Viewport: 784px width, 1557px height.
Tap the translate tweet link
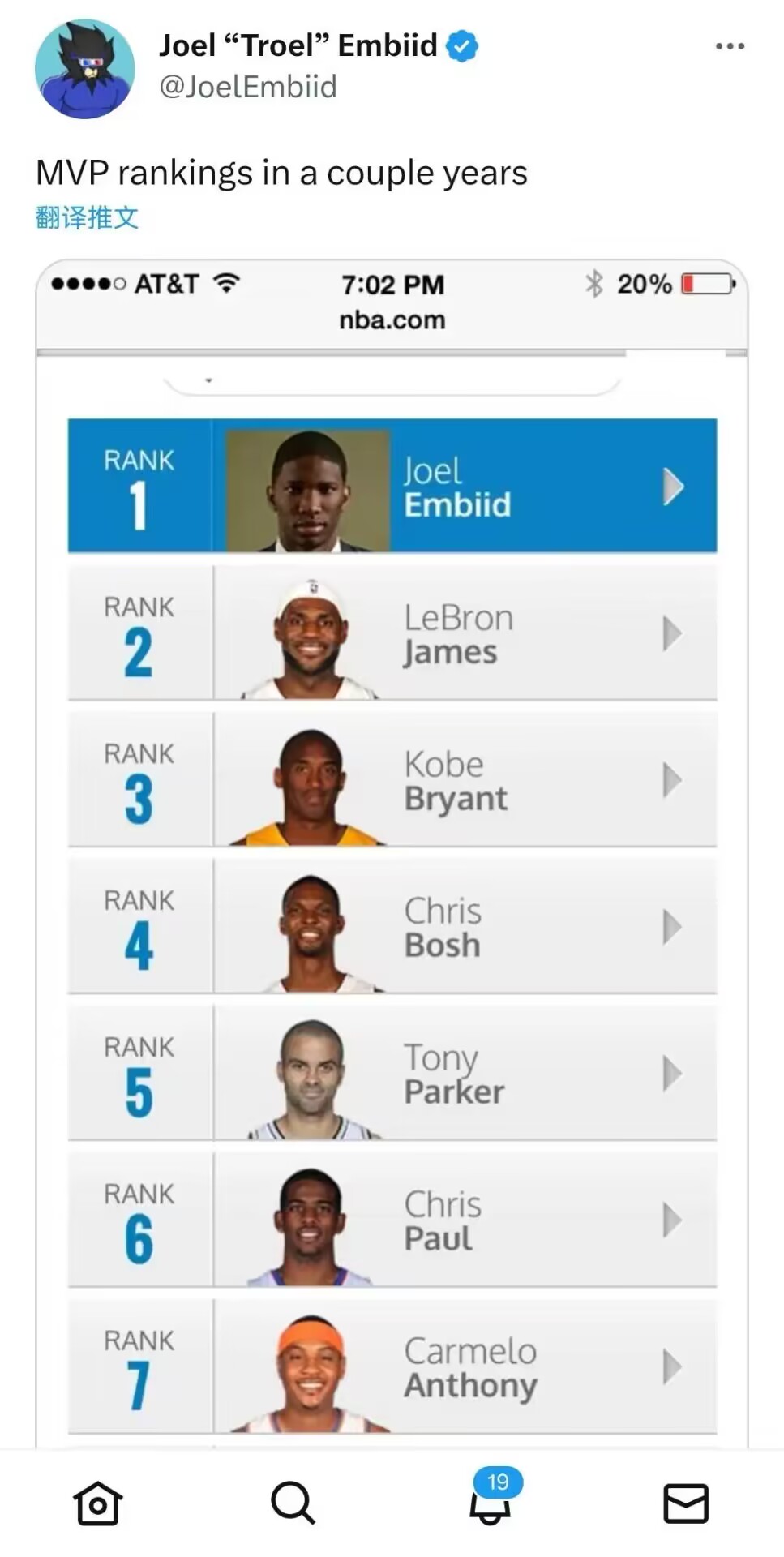click(x=87, y=217)
